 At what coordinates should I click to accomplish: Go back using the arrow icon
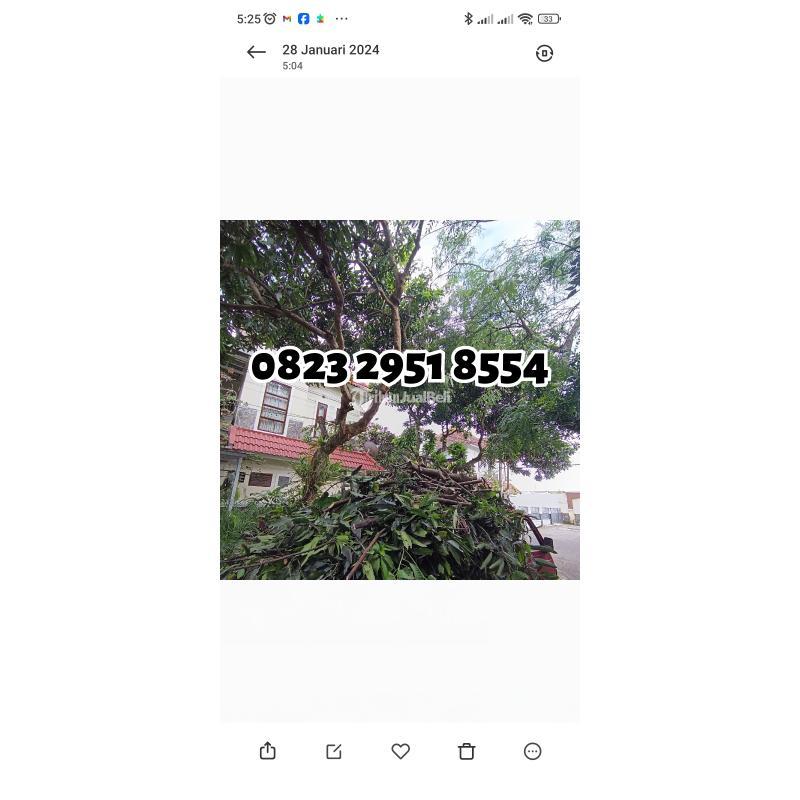(x=256, y=53)
